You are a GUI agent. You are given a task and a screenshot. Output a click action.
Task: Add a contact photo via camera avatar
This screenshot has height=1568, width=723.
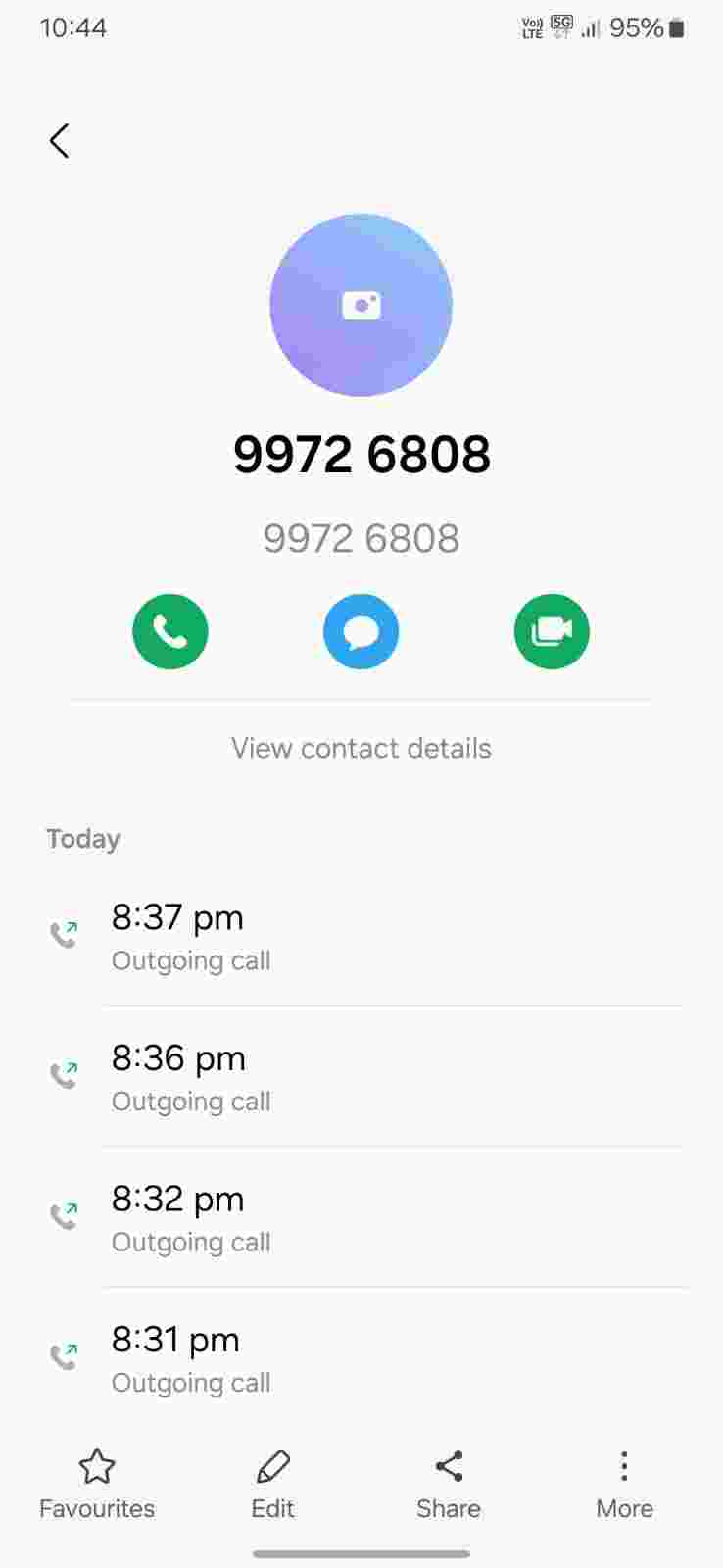[361, 305]
